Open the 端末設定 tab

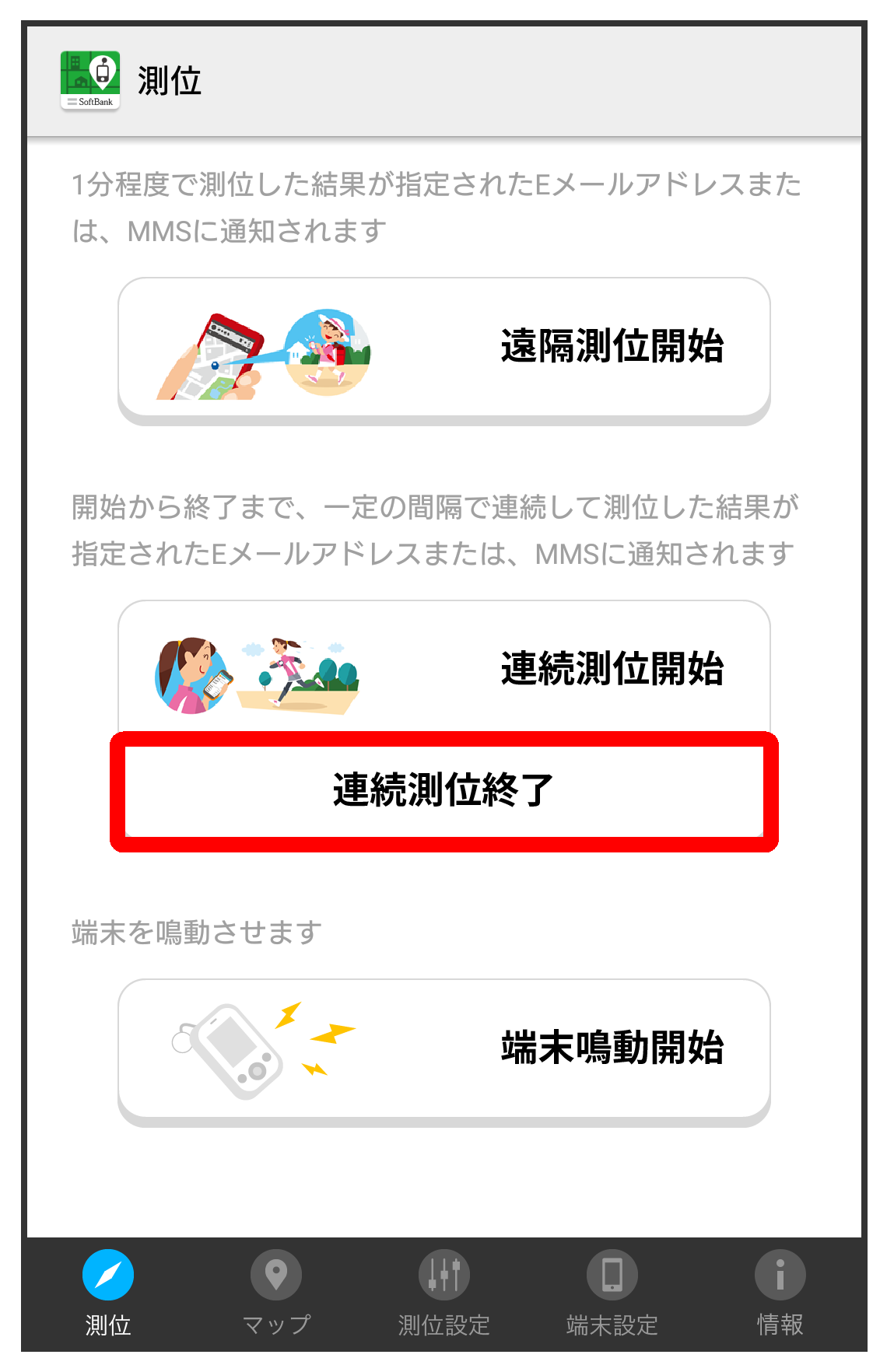pyautogui.click(x=612, y=1291)
